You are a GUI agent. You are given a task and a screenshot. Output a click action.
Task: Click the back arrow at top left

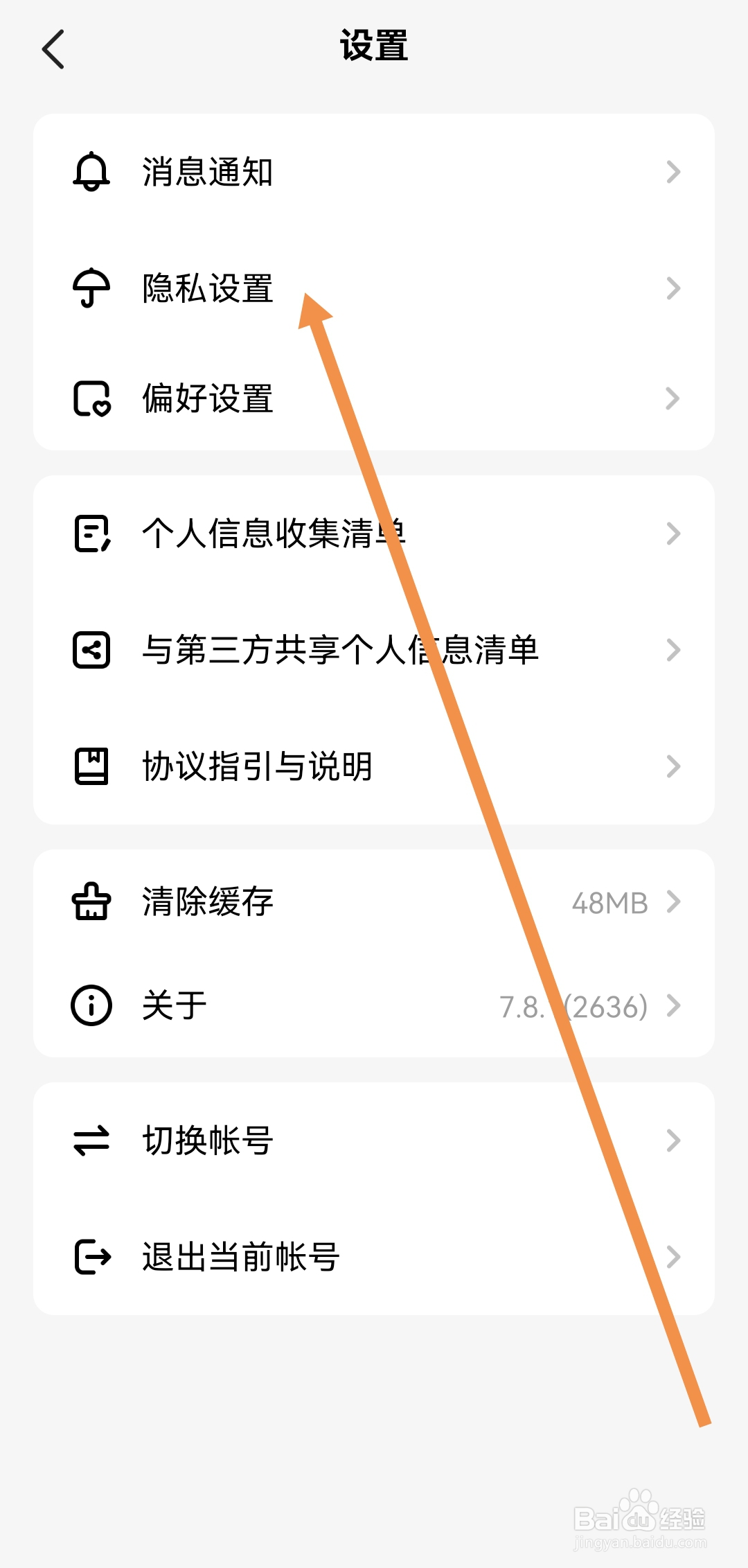tap(54, 49)
